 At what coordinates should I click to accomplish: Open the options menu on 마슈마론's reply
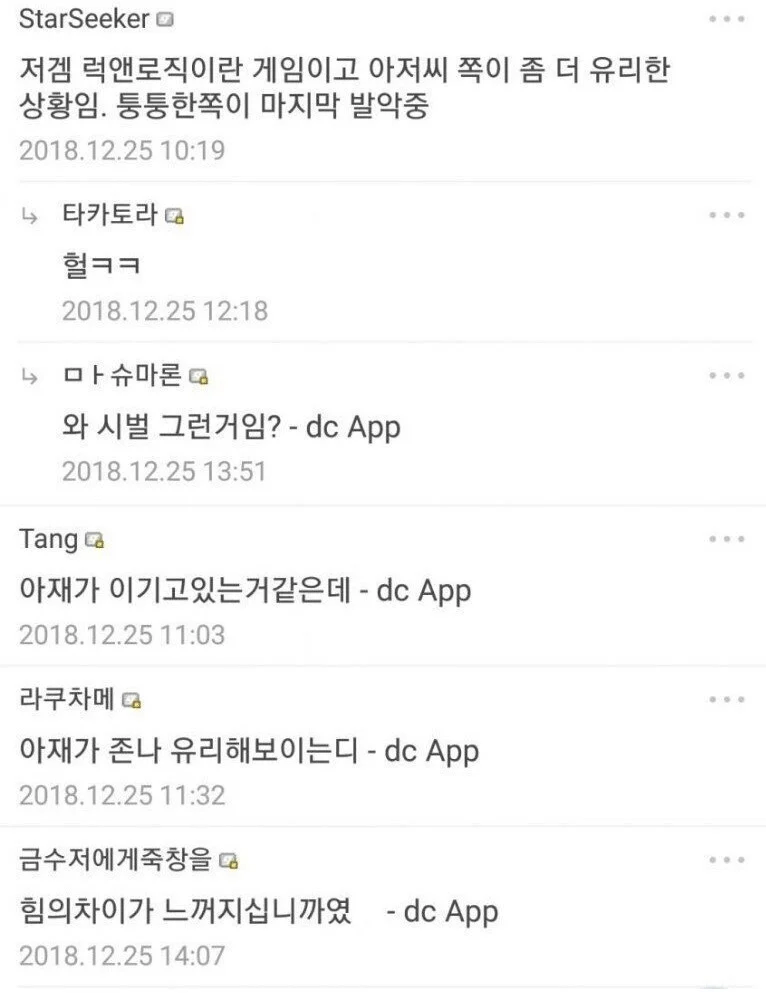(725, 375)
